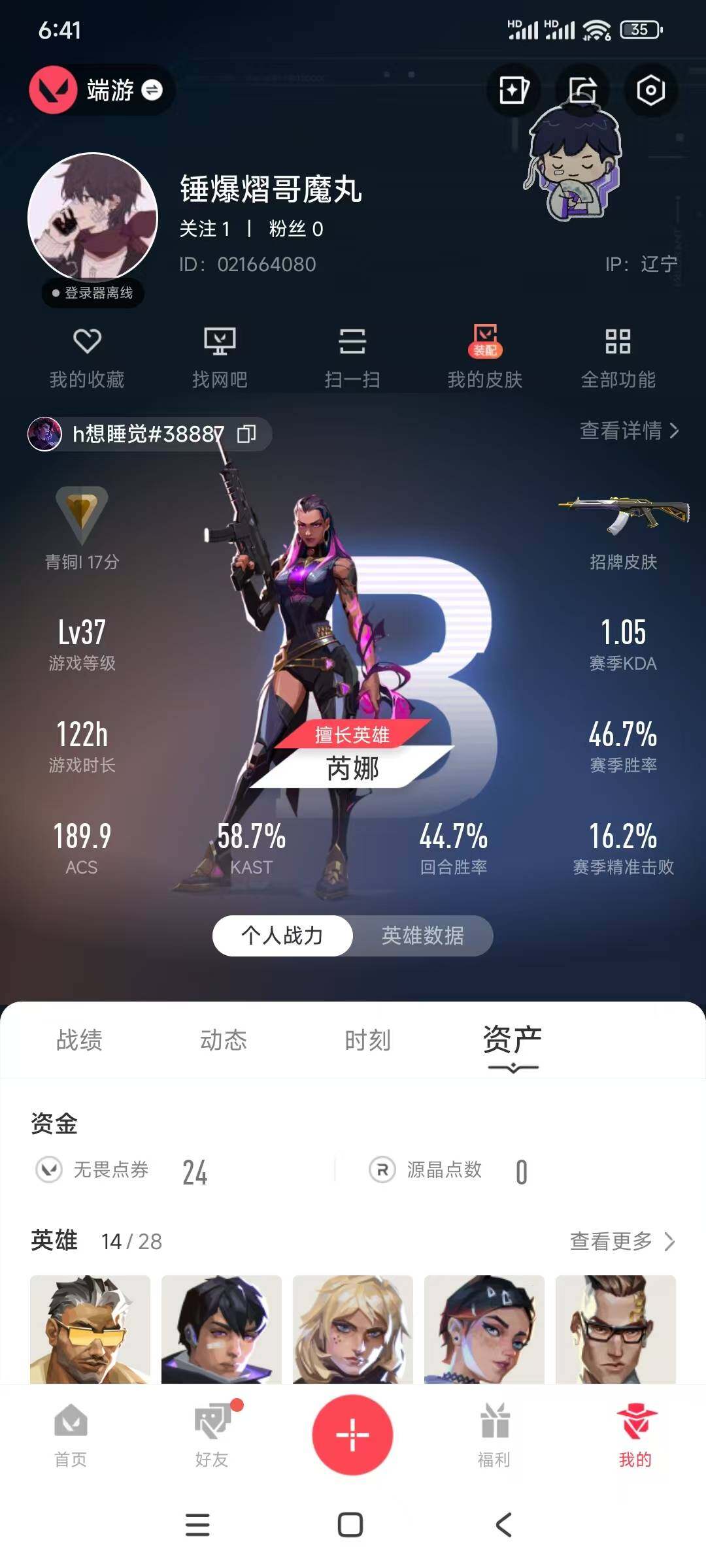706x1568 pixels.
Task: Tap the round profile avatar
Action: coord(93,216)
